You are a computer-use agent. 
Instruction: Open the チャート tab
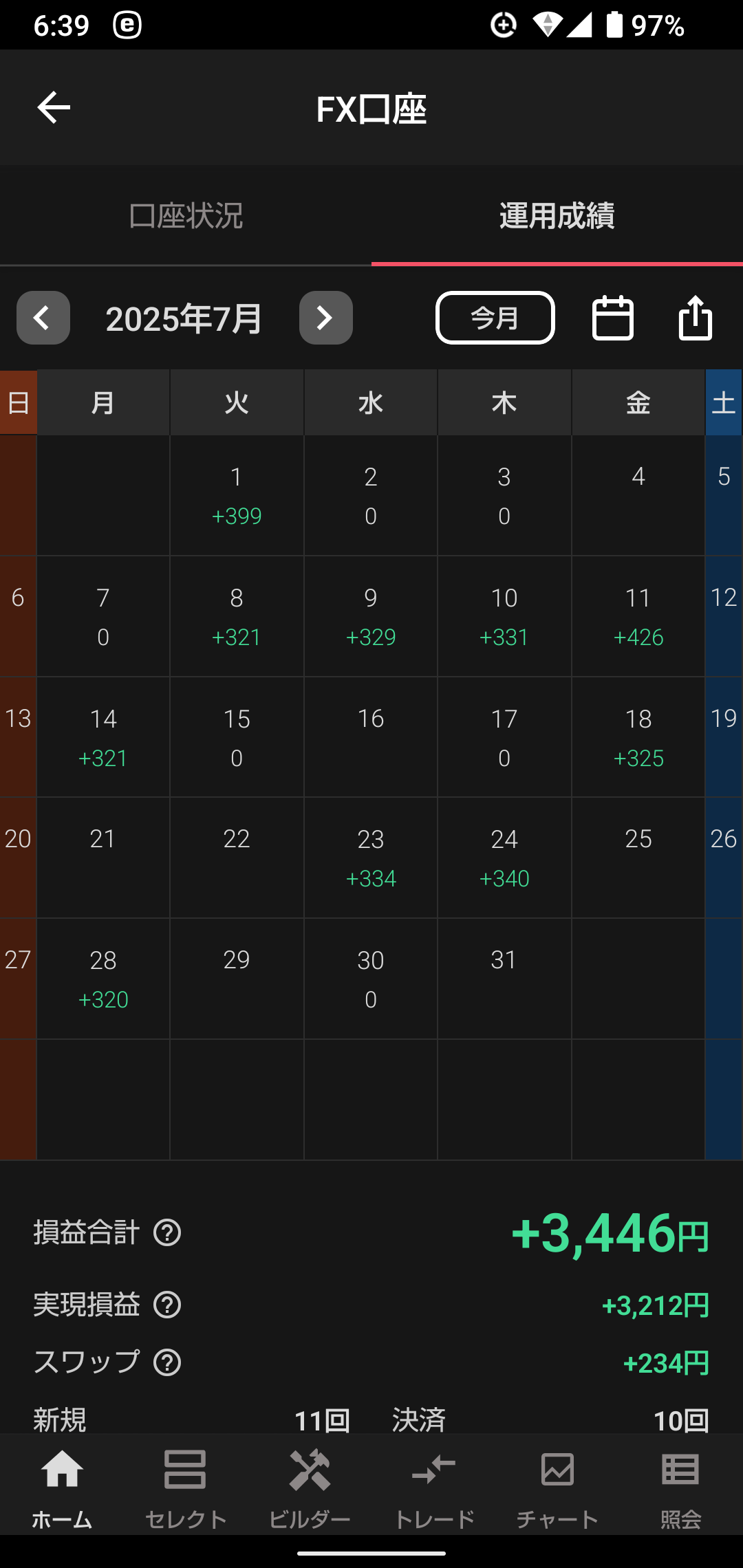click(557, 1488)
